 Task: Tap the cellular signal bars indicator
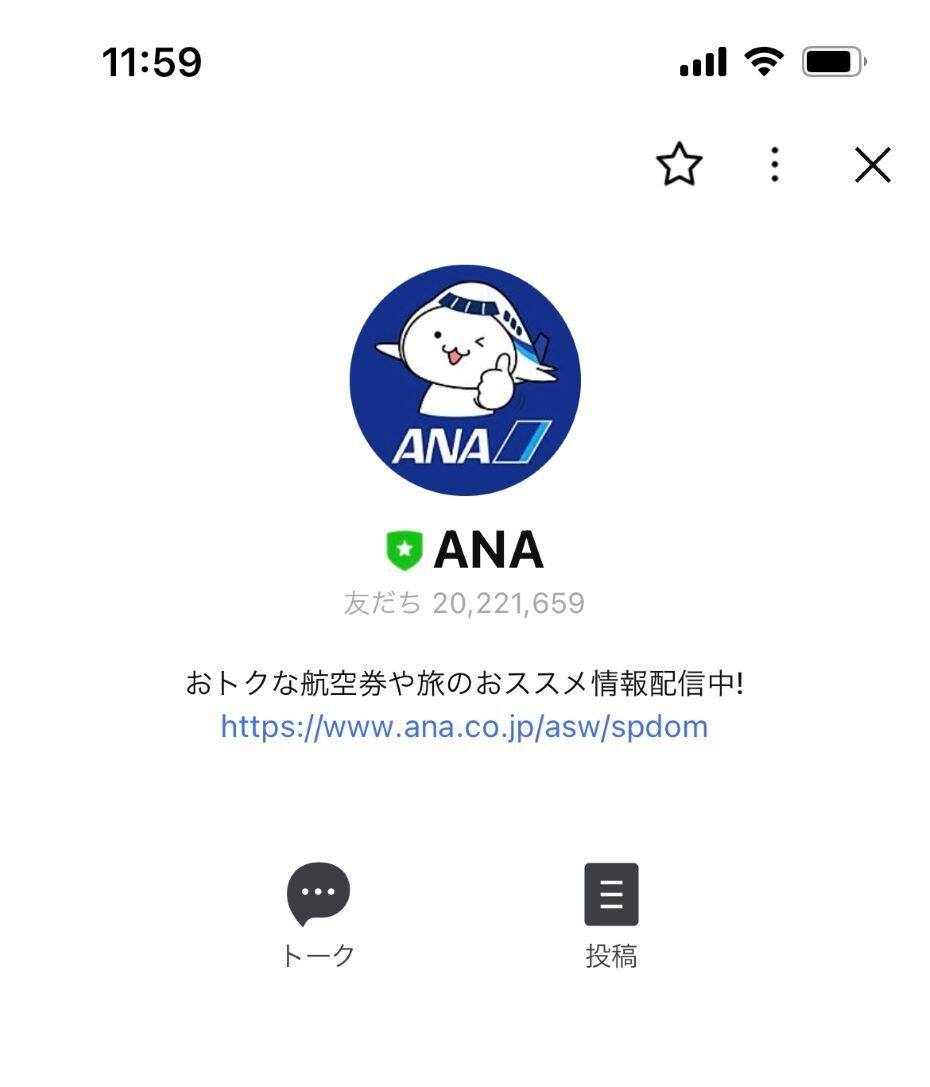(704, 60)
